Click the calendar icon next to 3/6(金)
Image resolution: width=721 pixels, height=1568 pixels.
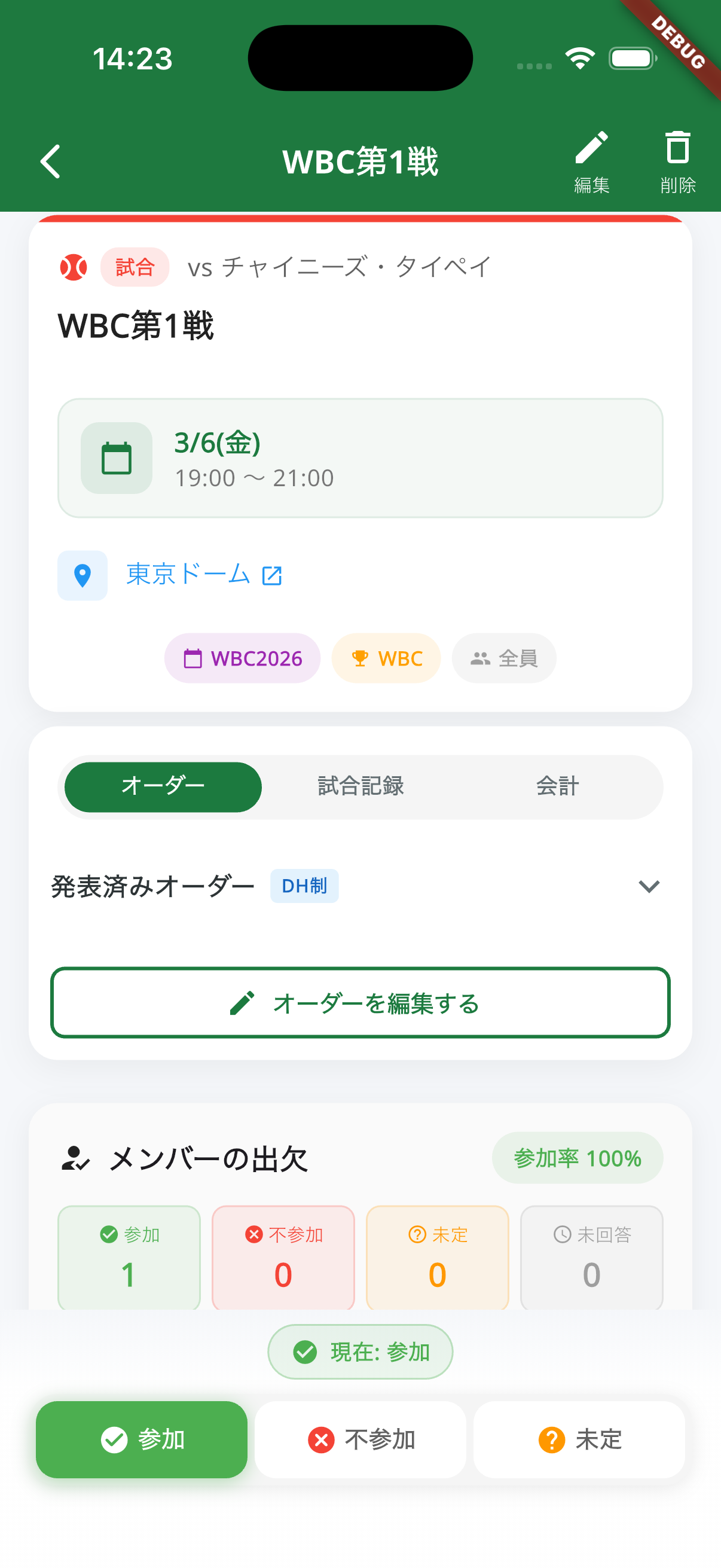coord(117,458)
